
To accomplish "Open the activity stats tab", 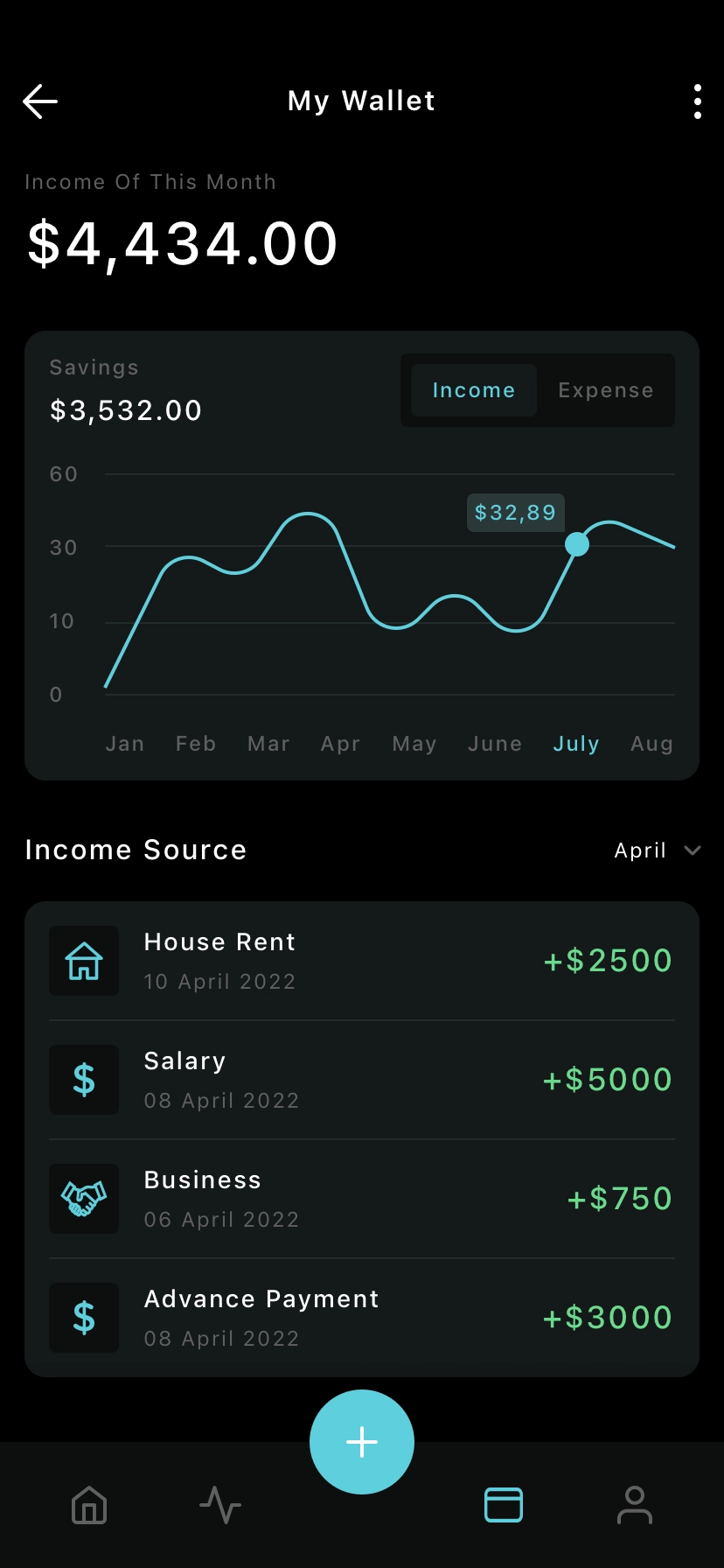I will (x=220, y=1505).
